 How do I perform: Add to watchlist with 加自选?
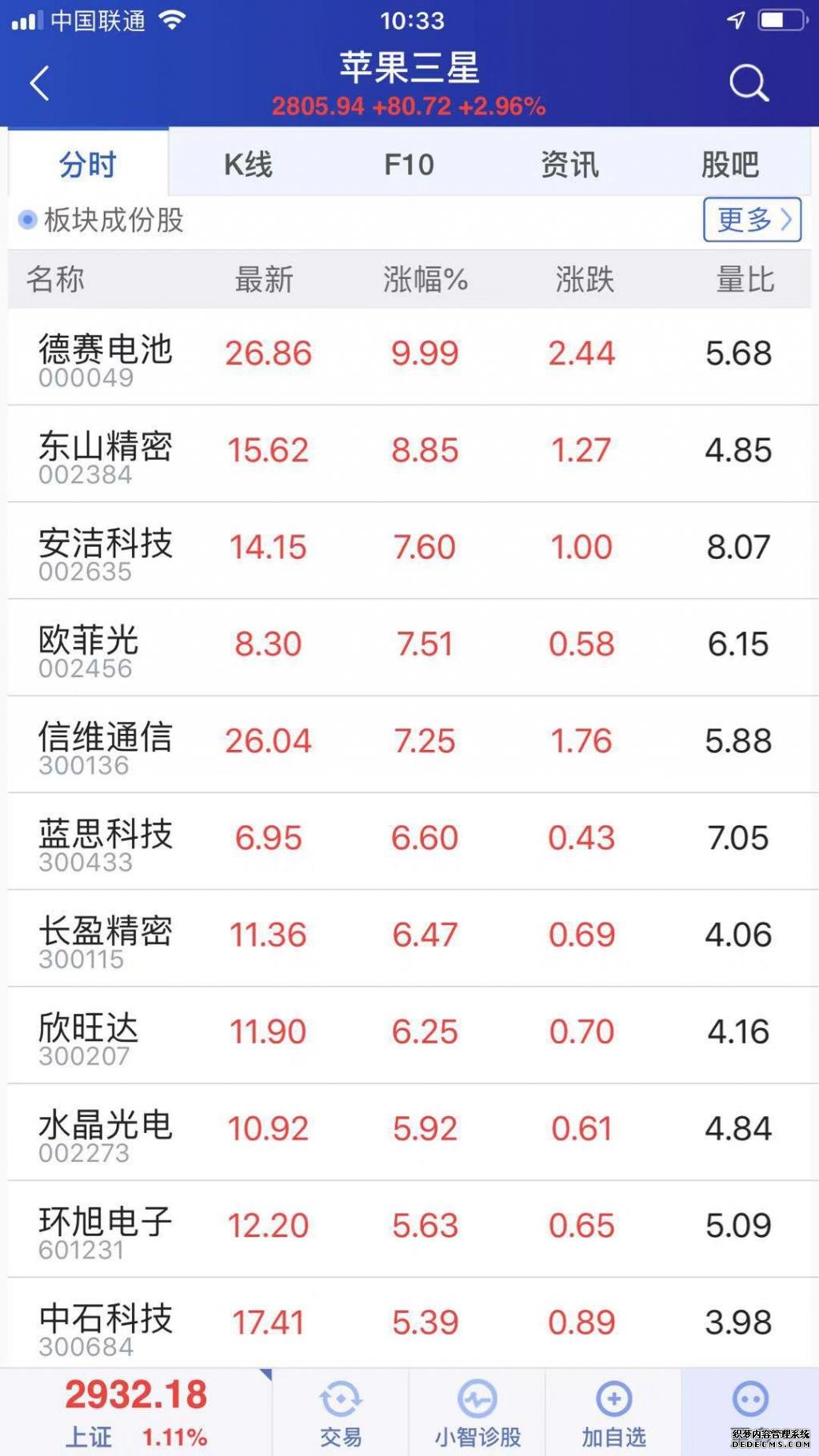coord(613,1413)
